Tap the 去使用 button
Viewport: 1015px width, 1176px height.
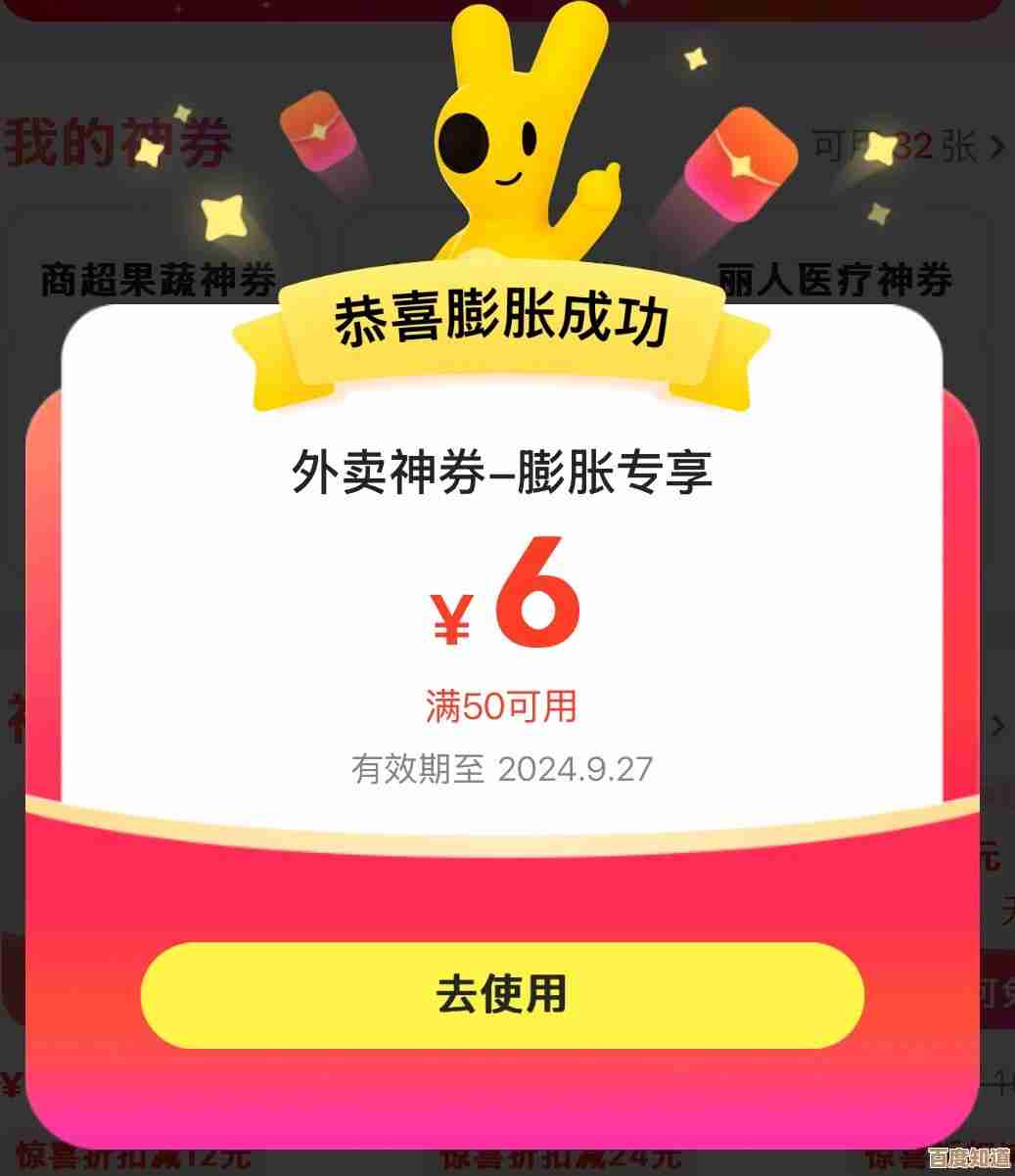tap(502, 994)
